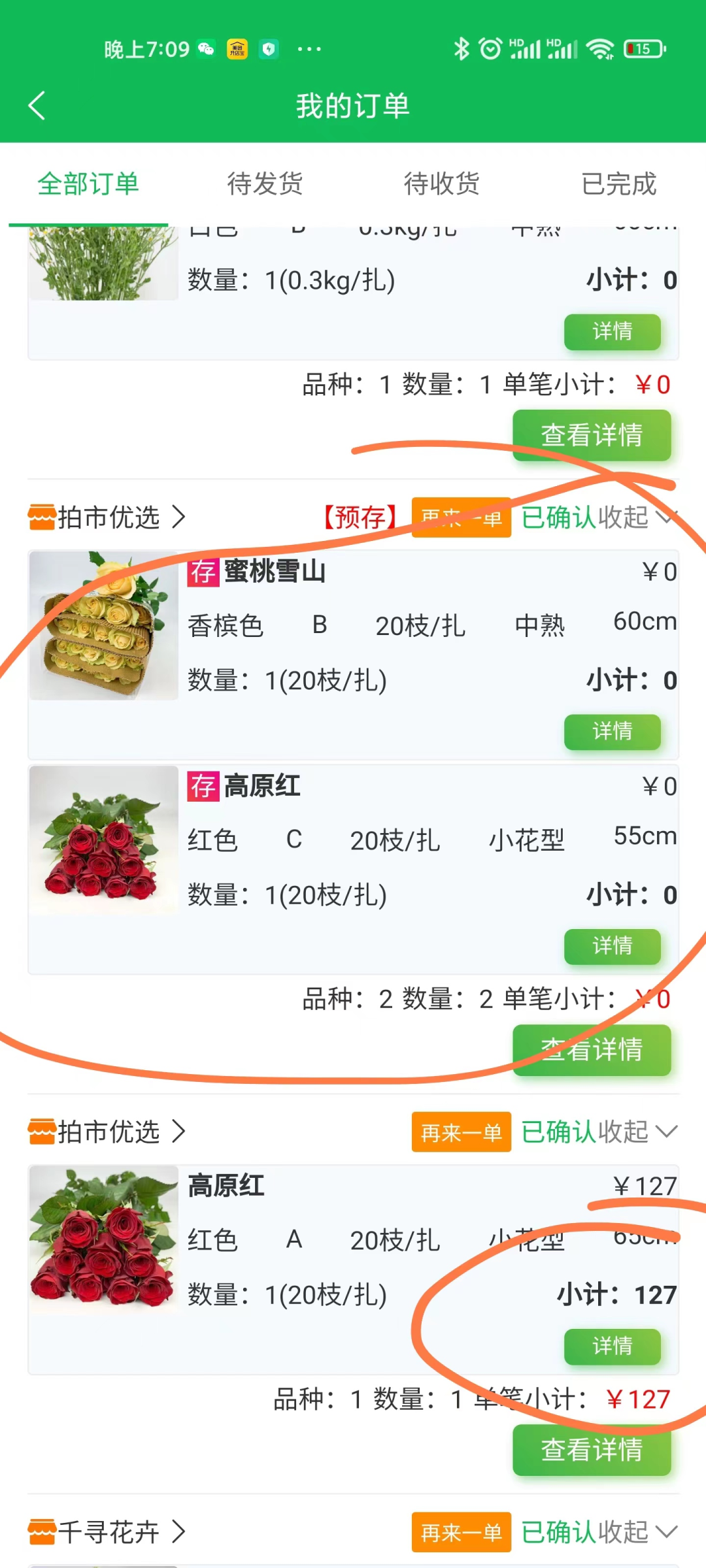
Task: Open 详情 for 蜜桃雪山 item
Action: 612,731
